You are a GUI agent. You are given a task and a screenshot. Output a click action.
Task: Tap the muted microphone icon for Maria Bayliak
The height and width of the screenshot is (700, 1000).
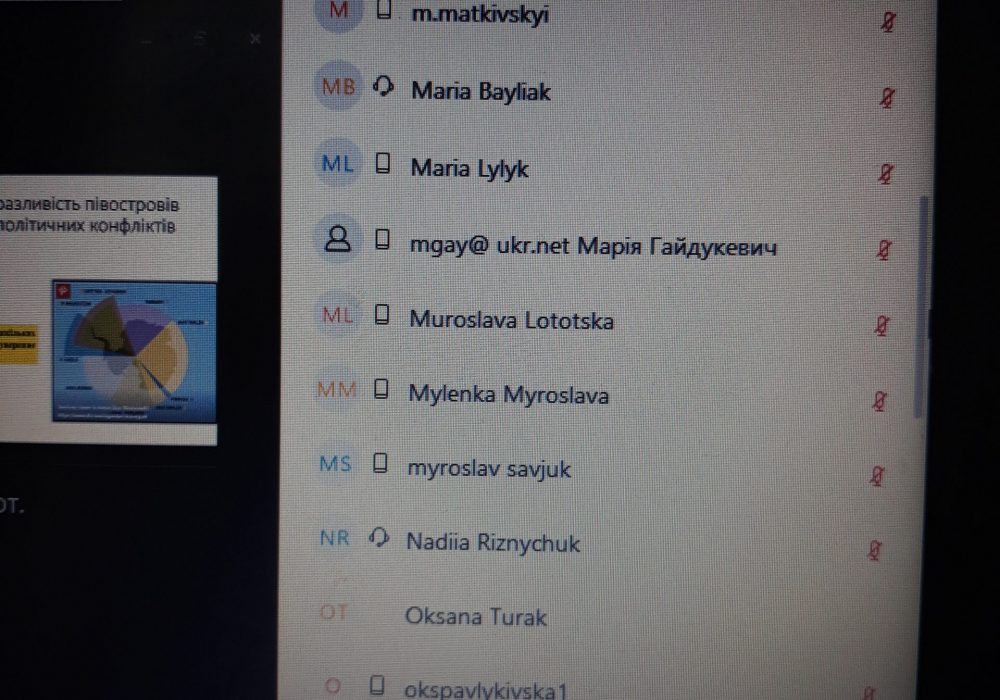(x=885, y=98)
